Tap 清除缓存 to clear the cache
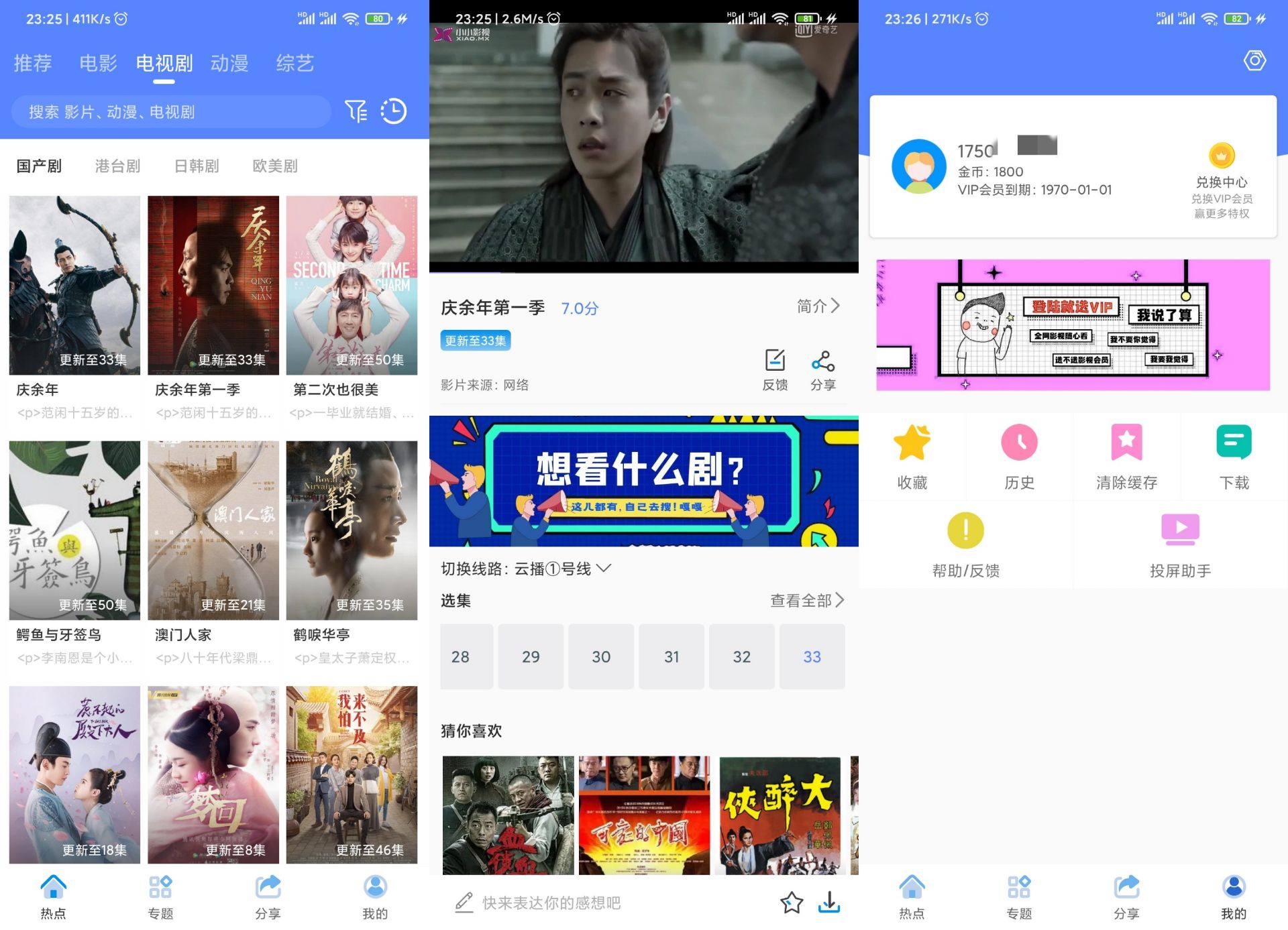The width and height of the screenshot is (1288, 930). click(1126, 457)
